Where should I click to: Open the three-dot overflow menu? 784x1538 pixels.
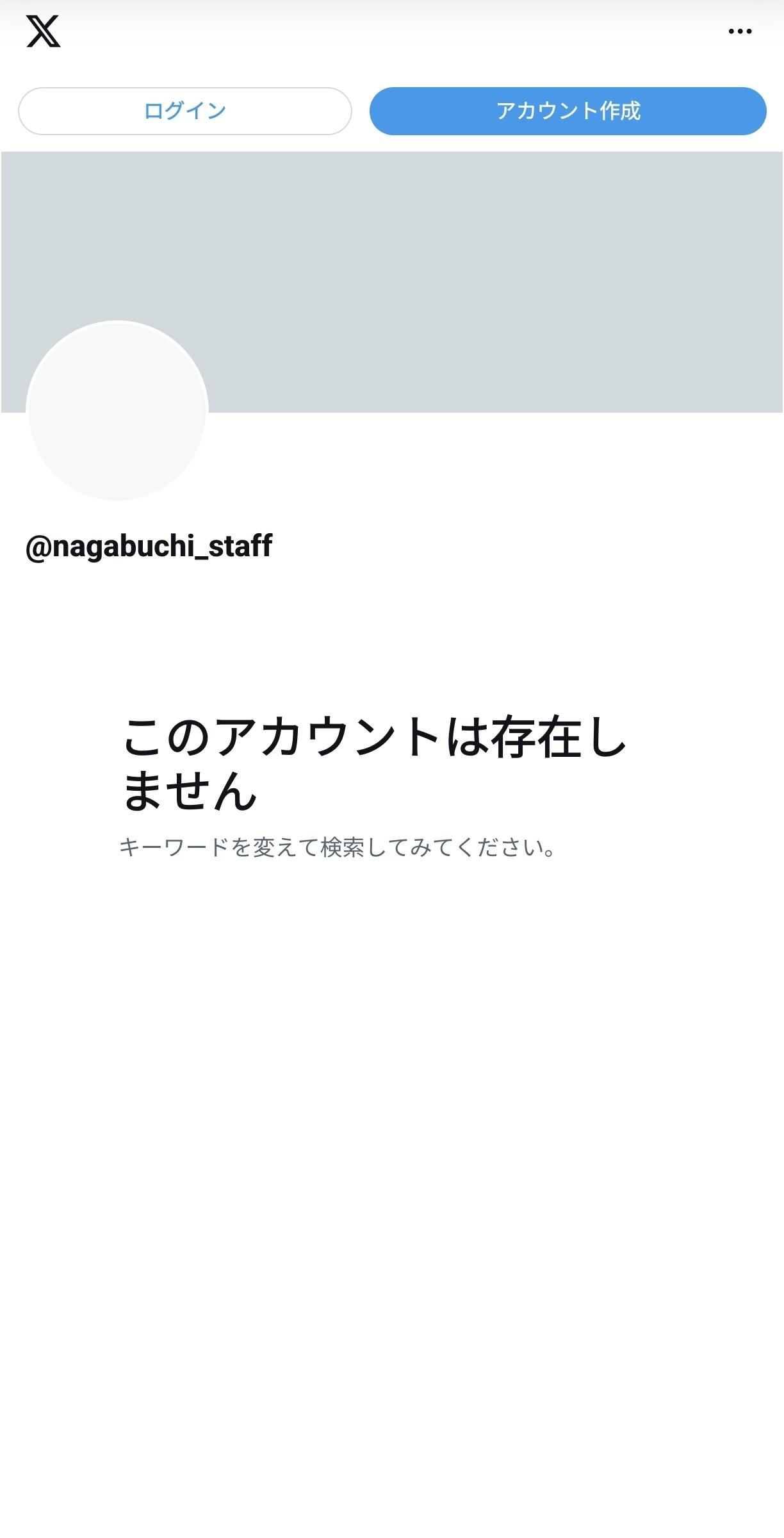(740, 31)
